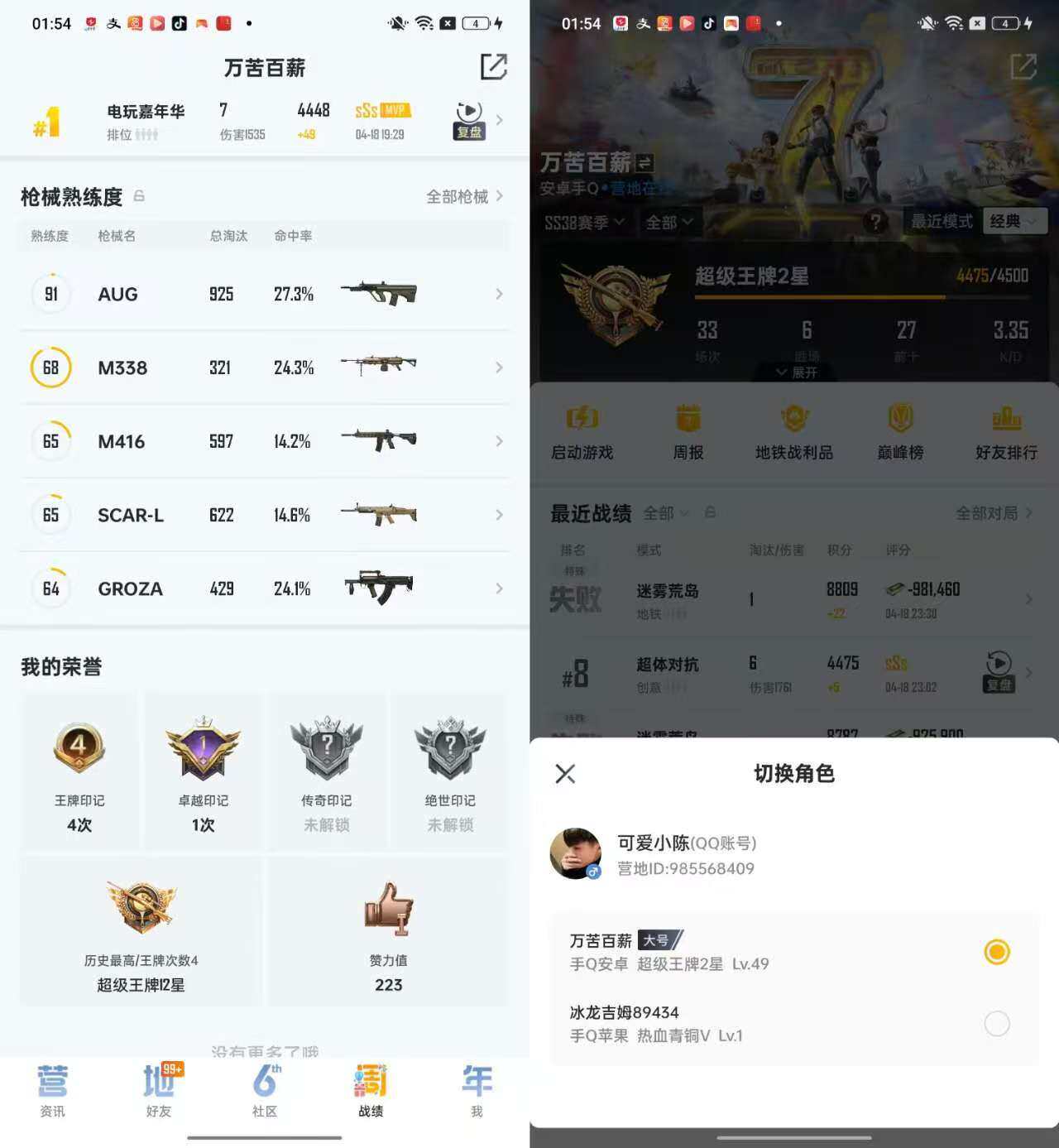Click the lock icon beside 枪械熟练度
This screenshot has width=1059, height=1148.
pos(138,197)
